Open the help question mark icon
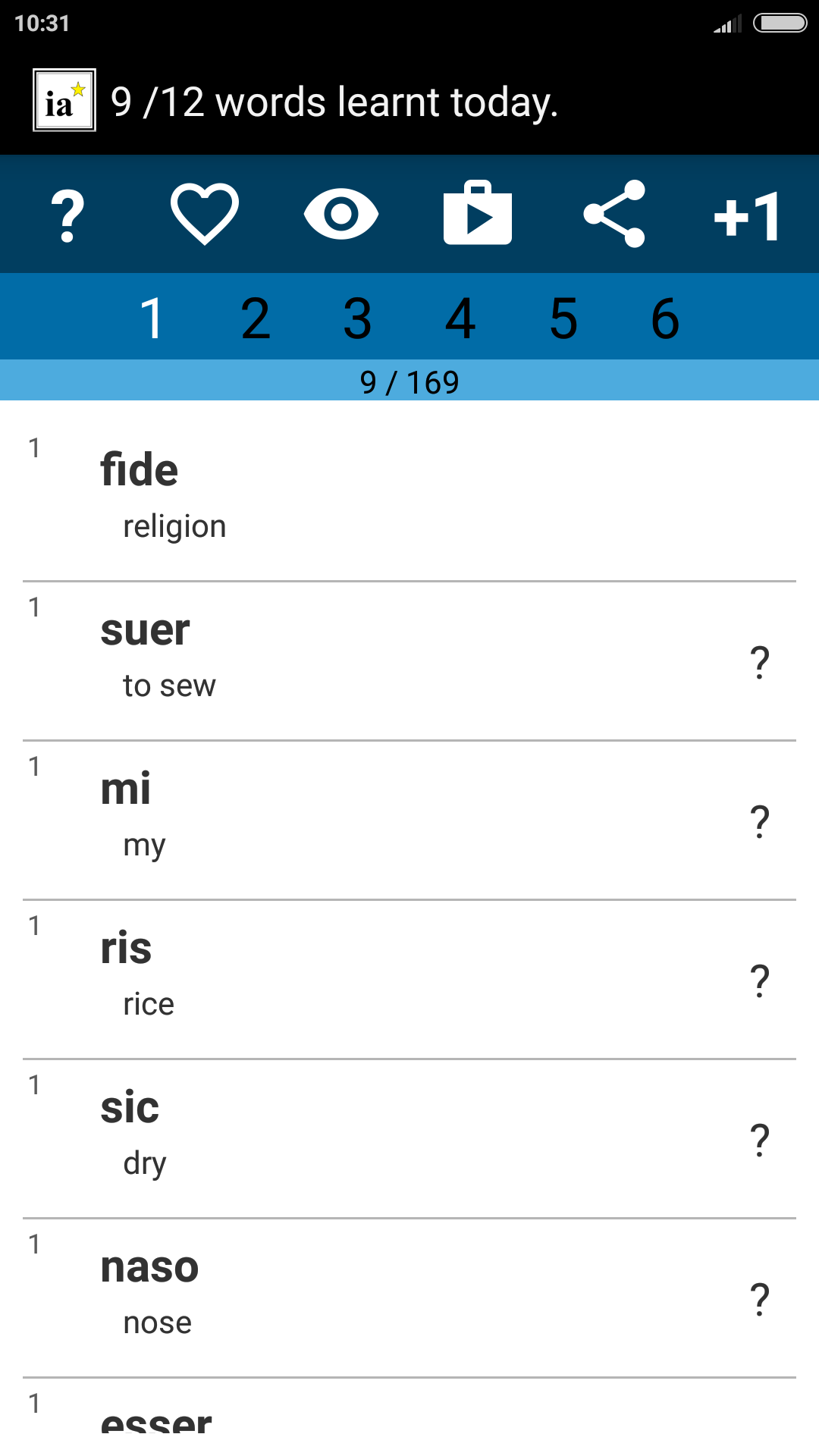 67,215
